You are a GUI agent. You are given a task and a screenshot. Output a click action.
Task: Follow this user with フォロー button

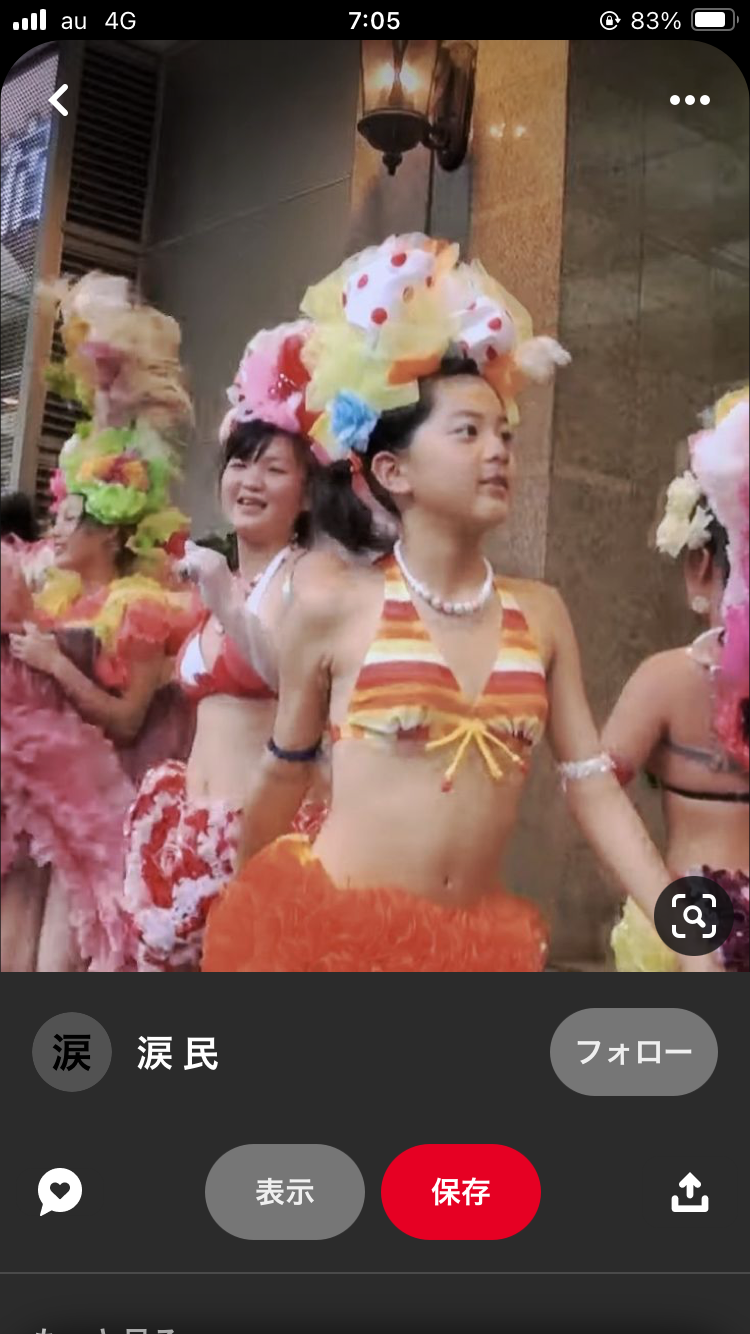click(633, 1052)
